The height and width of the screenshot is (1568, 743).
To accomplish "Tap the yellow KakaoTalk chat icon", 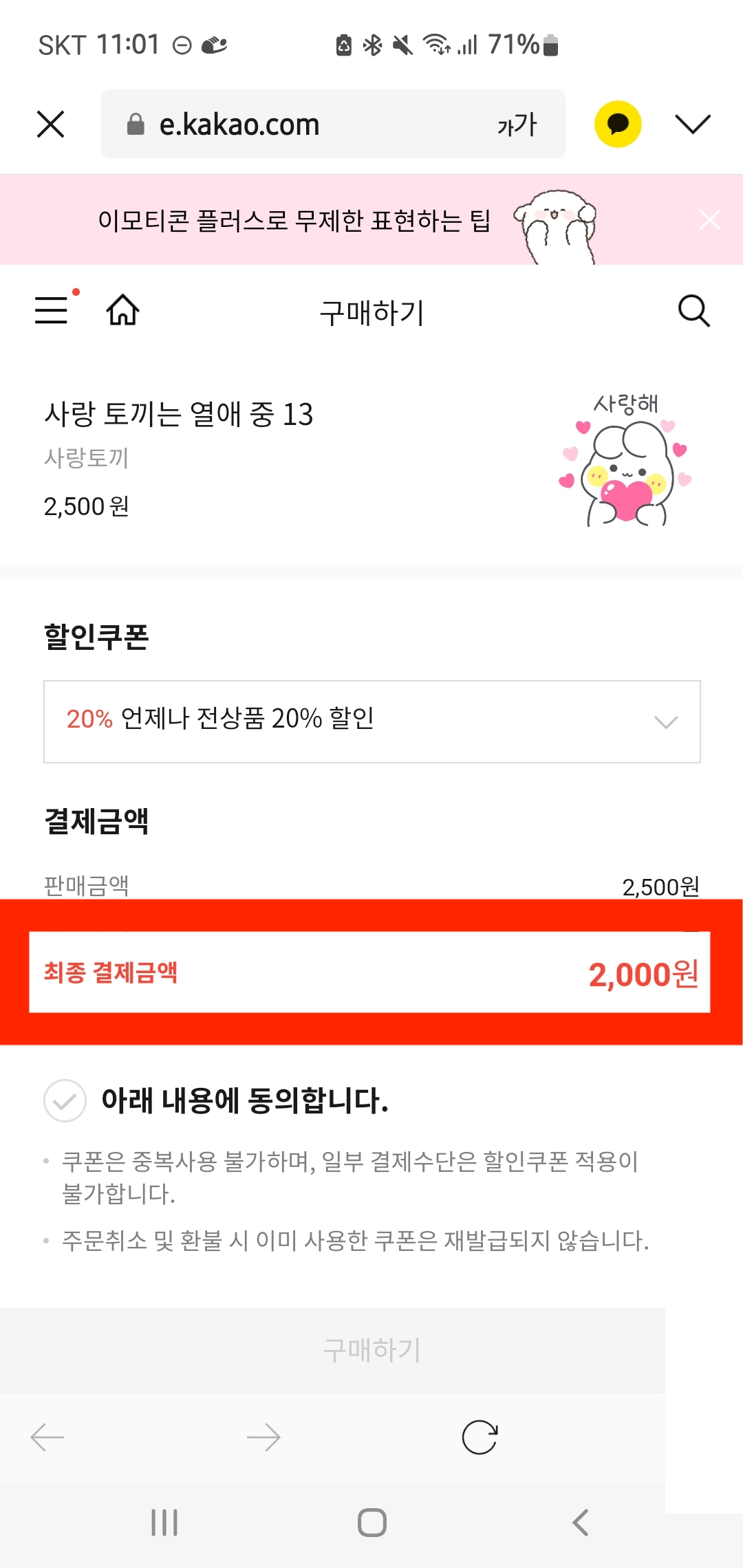I will click(618, 124).
